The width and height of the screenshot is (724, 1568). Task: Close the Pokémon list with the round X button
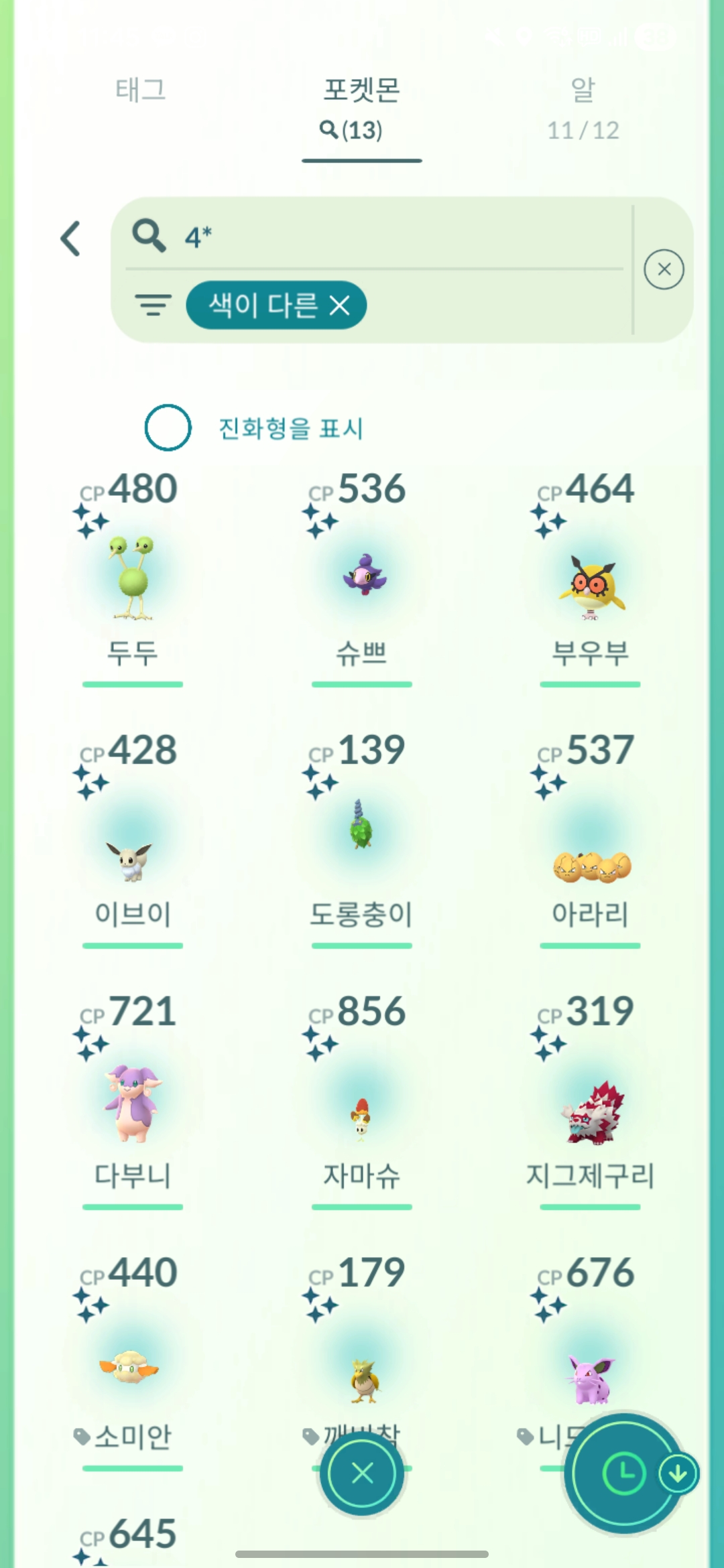pyautogui.click(x=362, y=1474)
